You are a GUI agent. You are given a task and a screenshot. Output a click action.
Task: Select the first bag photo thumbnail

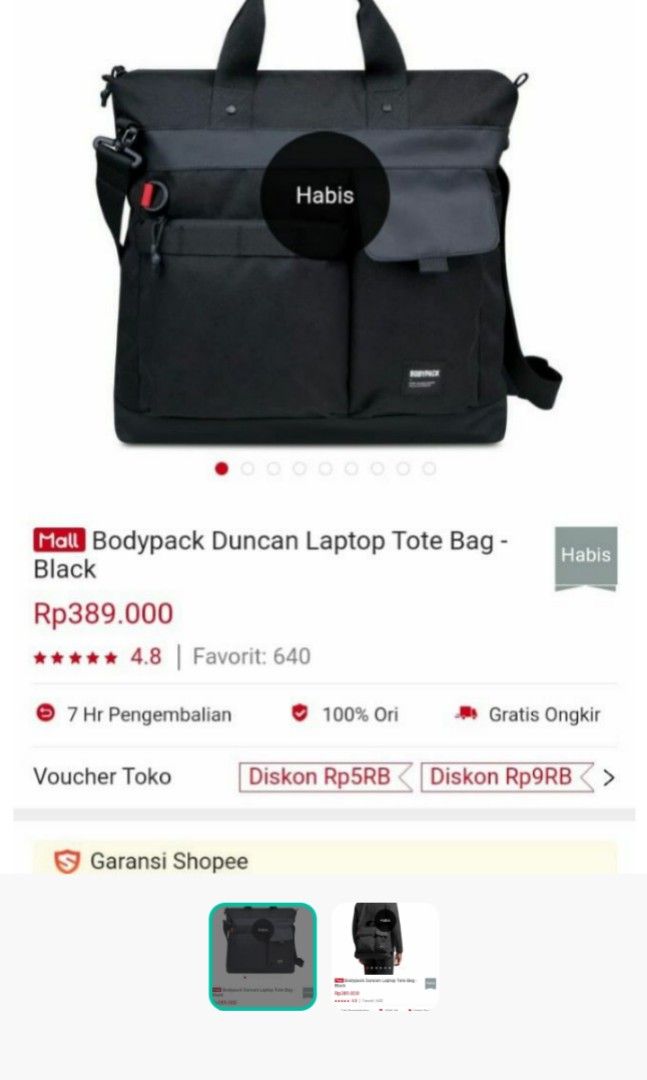coord(262,956)
